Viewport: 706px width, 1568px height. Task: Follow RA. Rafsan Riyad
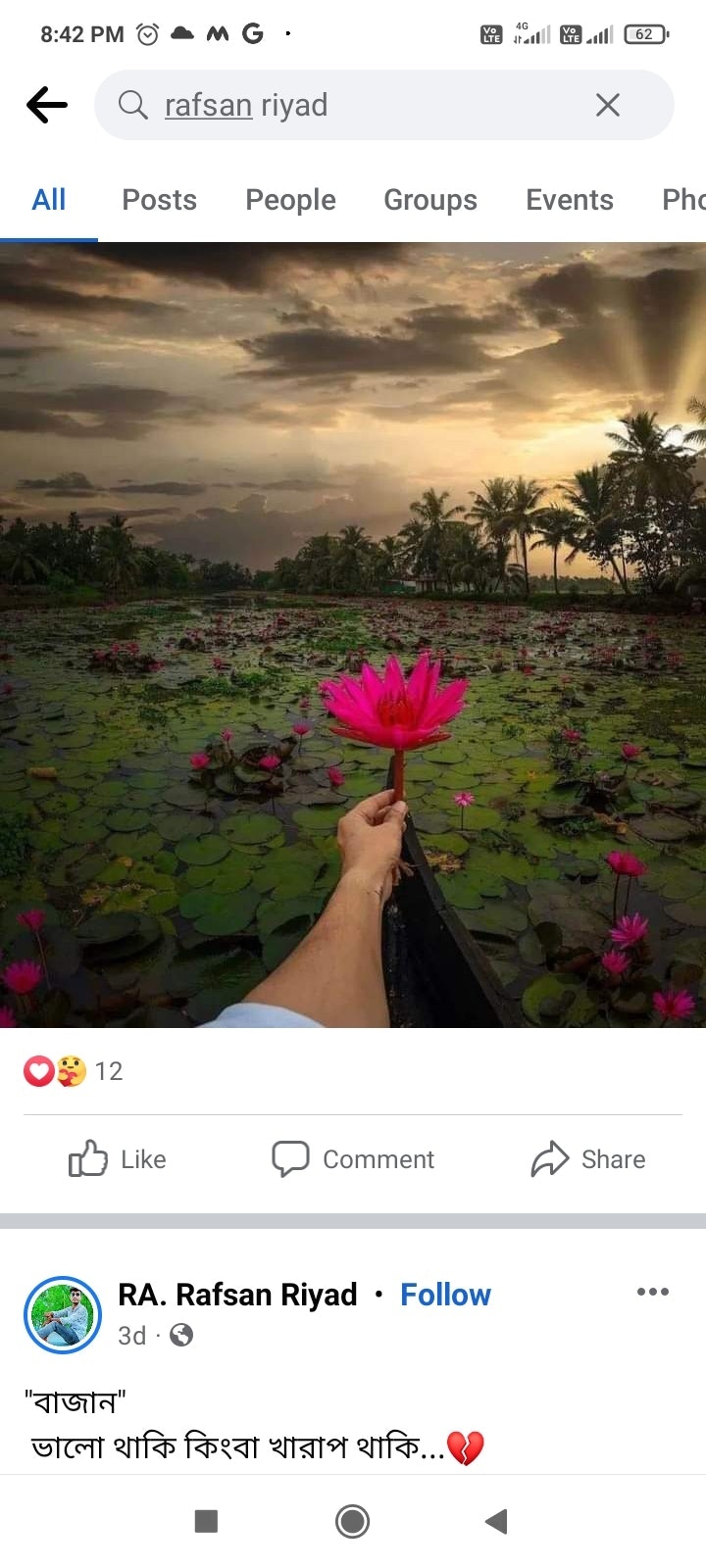click(445, 1295)
